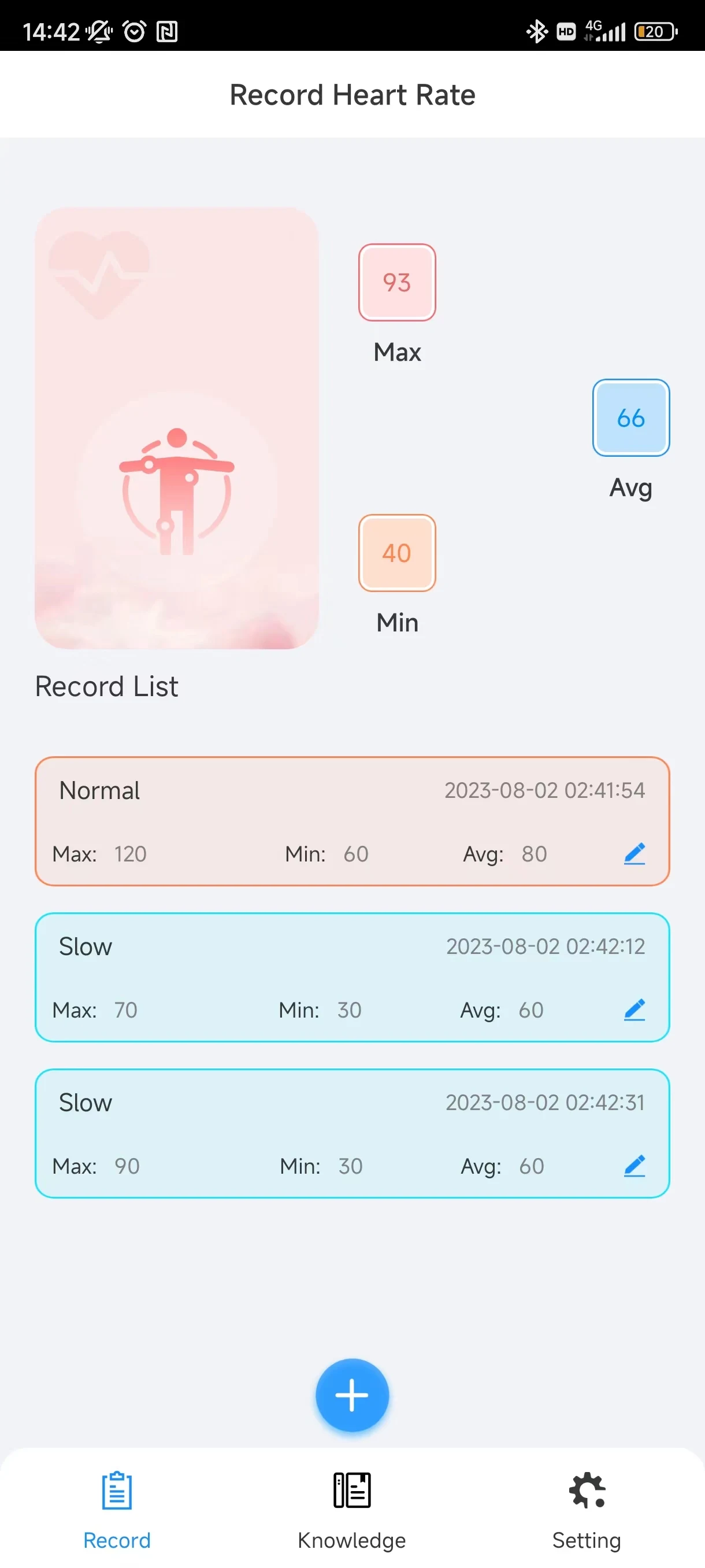Viewport: 705px width, 1568px height.
Task: Tap the battery indicator showing 20
Action: tap(655, 30)
